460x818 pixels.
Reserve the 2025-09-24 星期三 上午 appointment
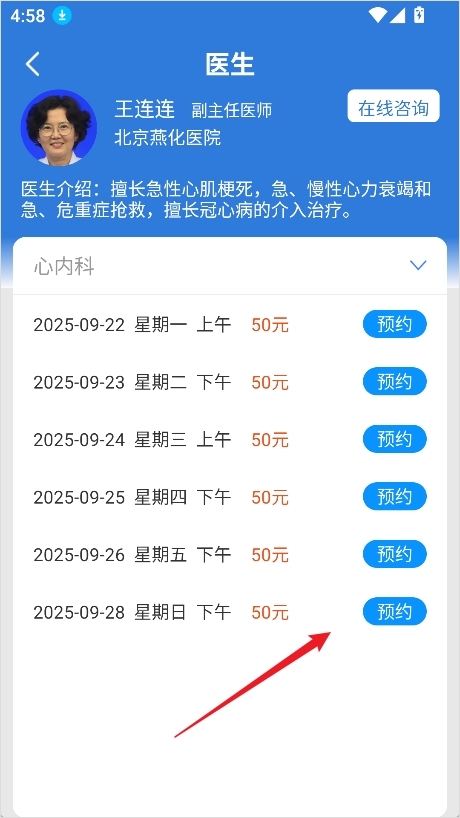(x=395, y=439)
